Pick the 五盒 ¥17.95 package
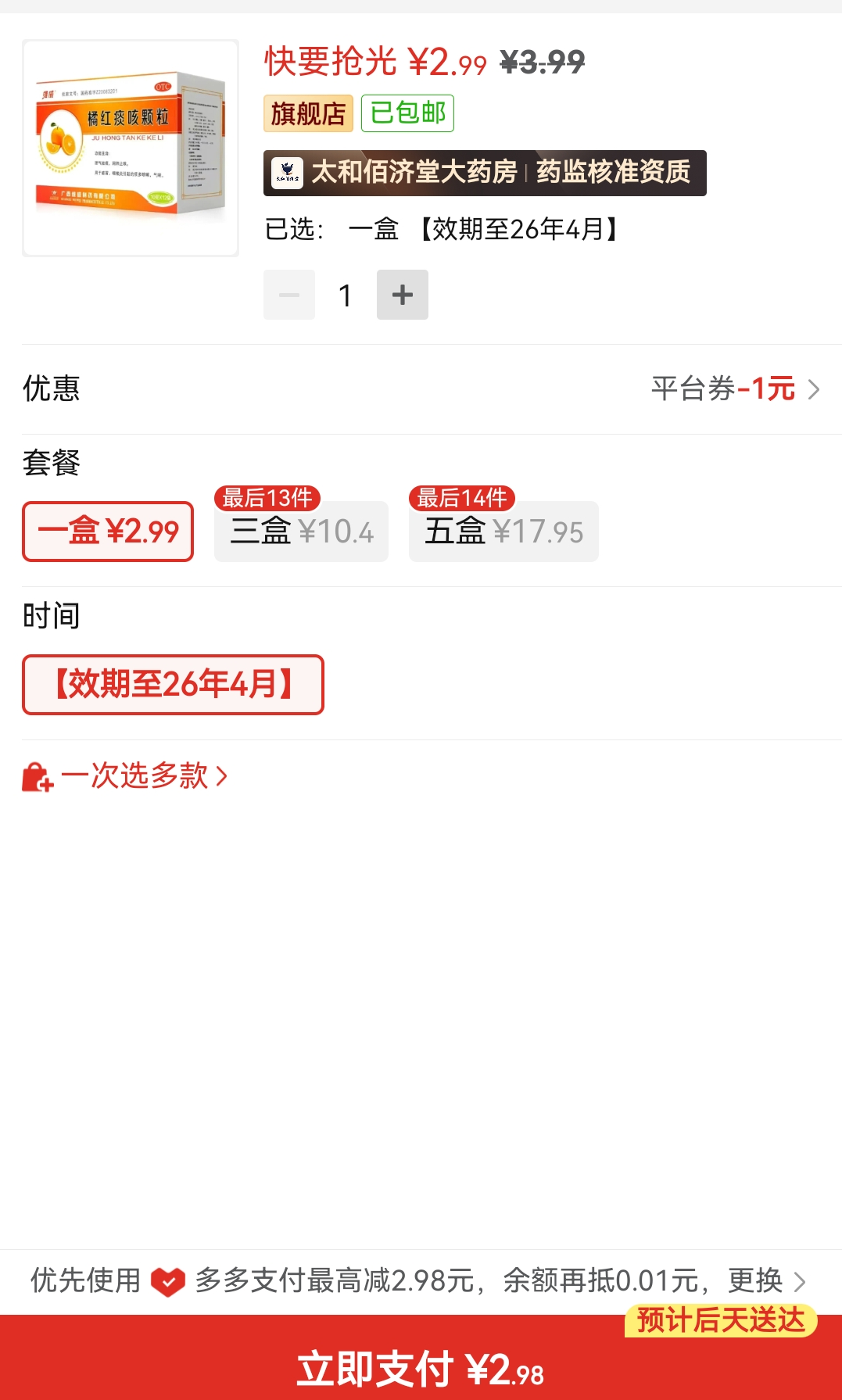The image size is (842, 1400). (503, 532)
